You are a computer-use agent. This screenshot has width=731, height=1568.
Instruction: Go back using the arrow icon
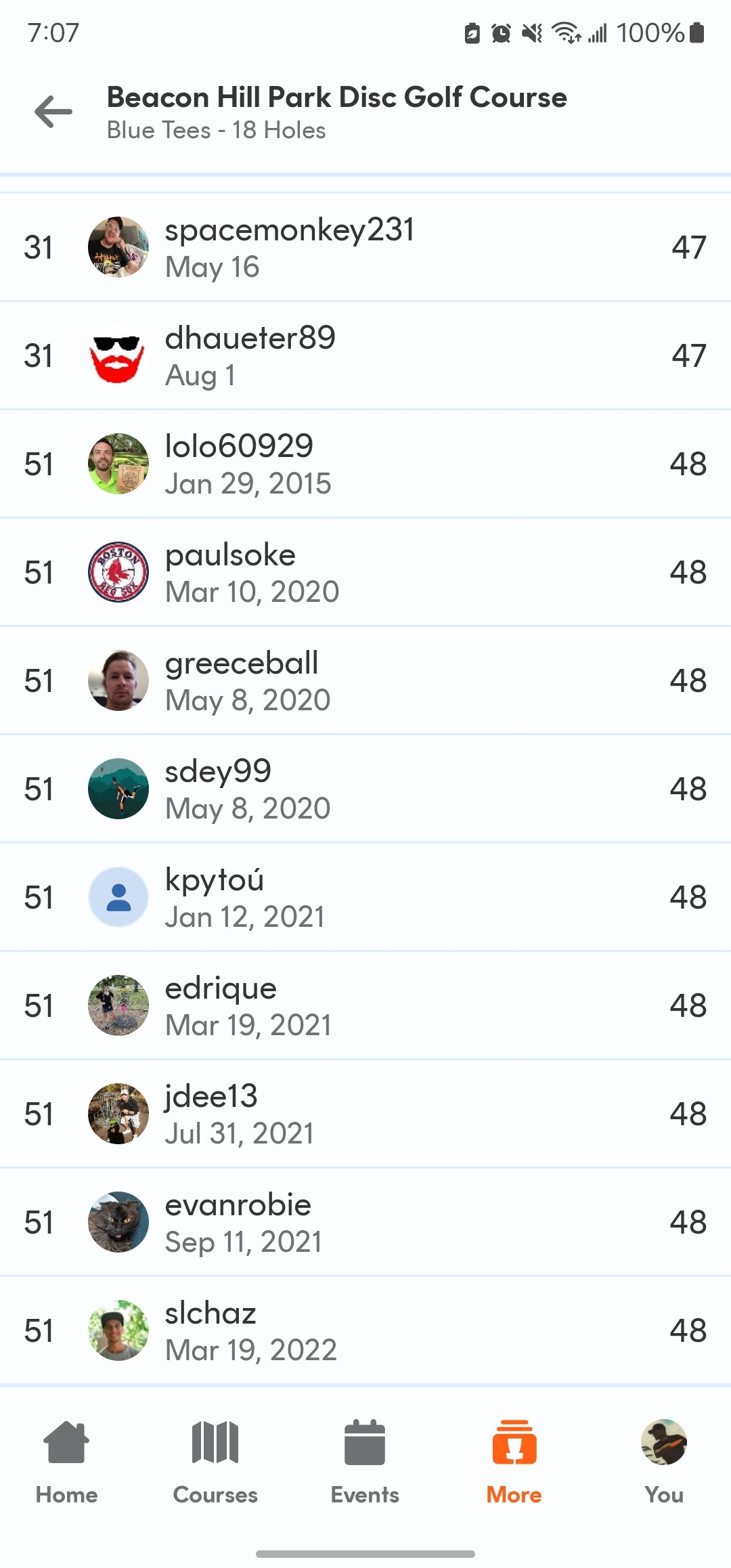[53, 112]
